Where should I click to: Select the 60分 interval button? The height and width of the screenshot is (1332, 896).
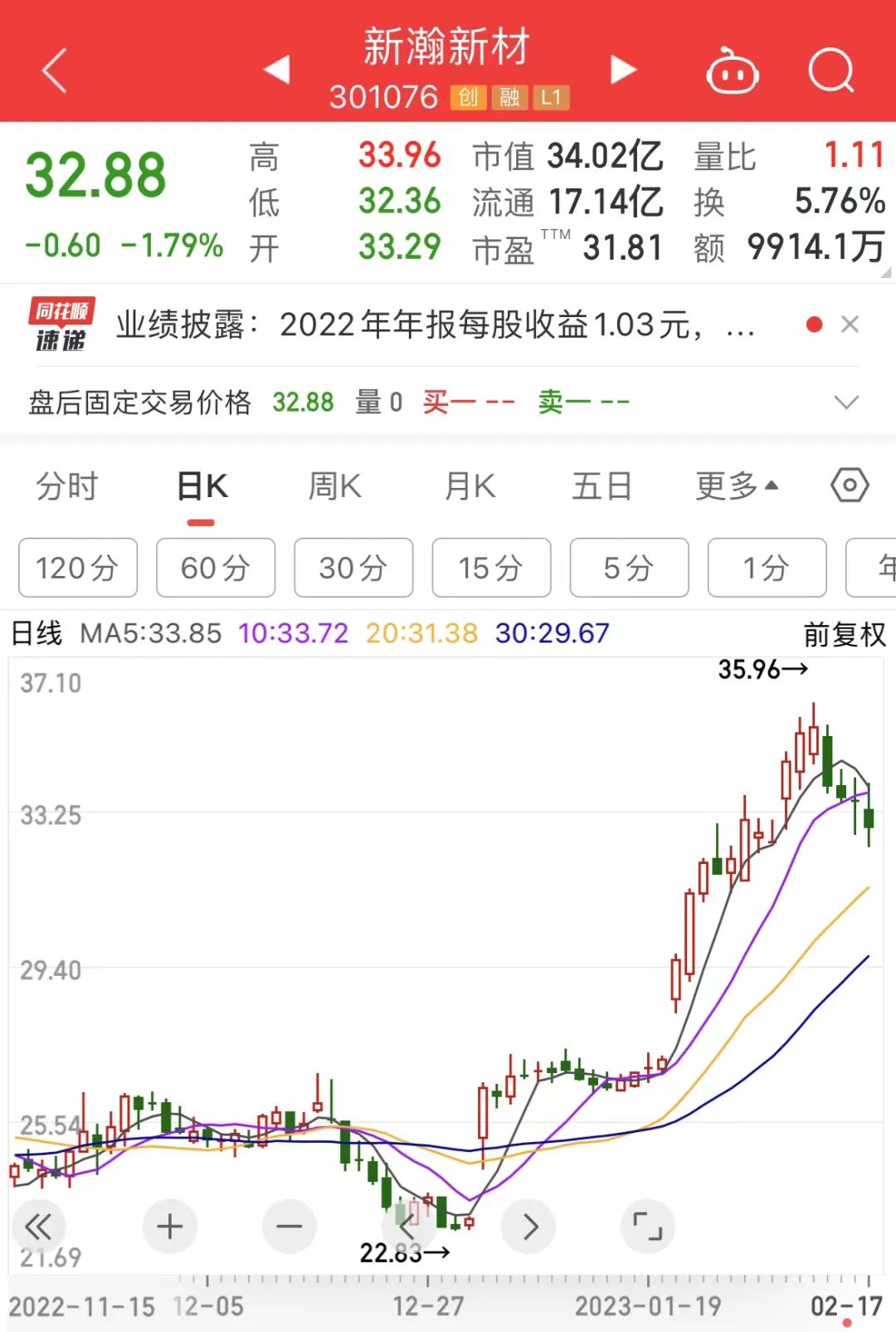click(215, 568)
